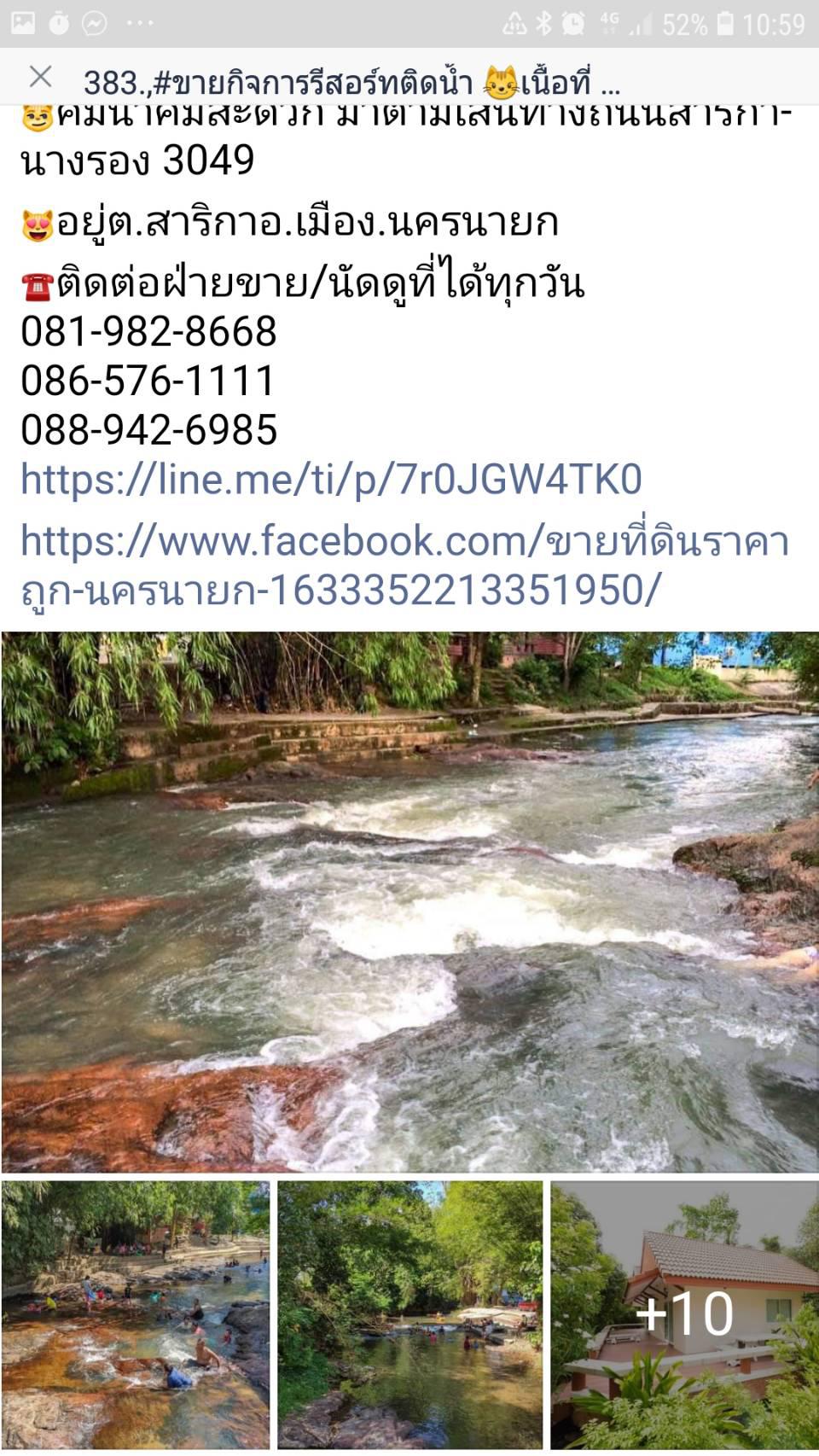Image resolution: width=819 pixels, height=1456 pixels.
Task: Close the post view with the X
Action: coord(40,78)
